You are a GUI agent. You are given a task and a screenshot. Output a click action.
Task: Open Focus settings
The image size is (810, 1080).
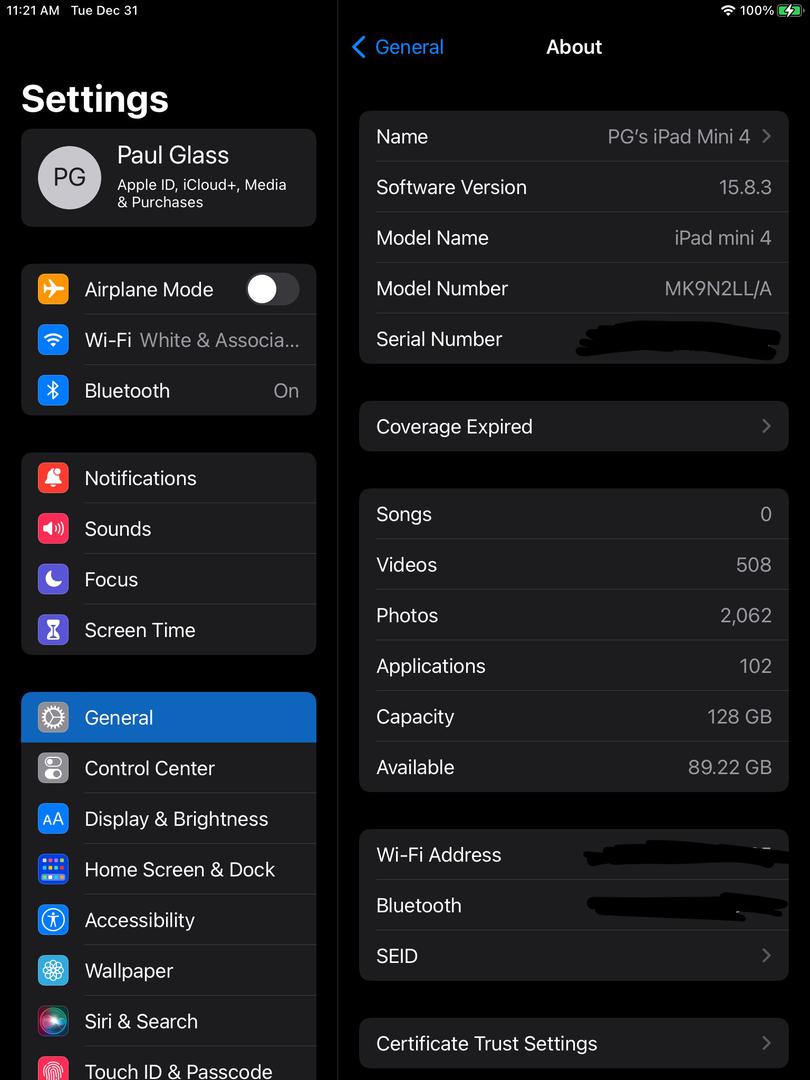tap(168, 580)
